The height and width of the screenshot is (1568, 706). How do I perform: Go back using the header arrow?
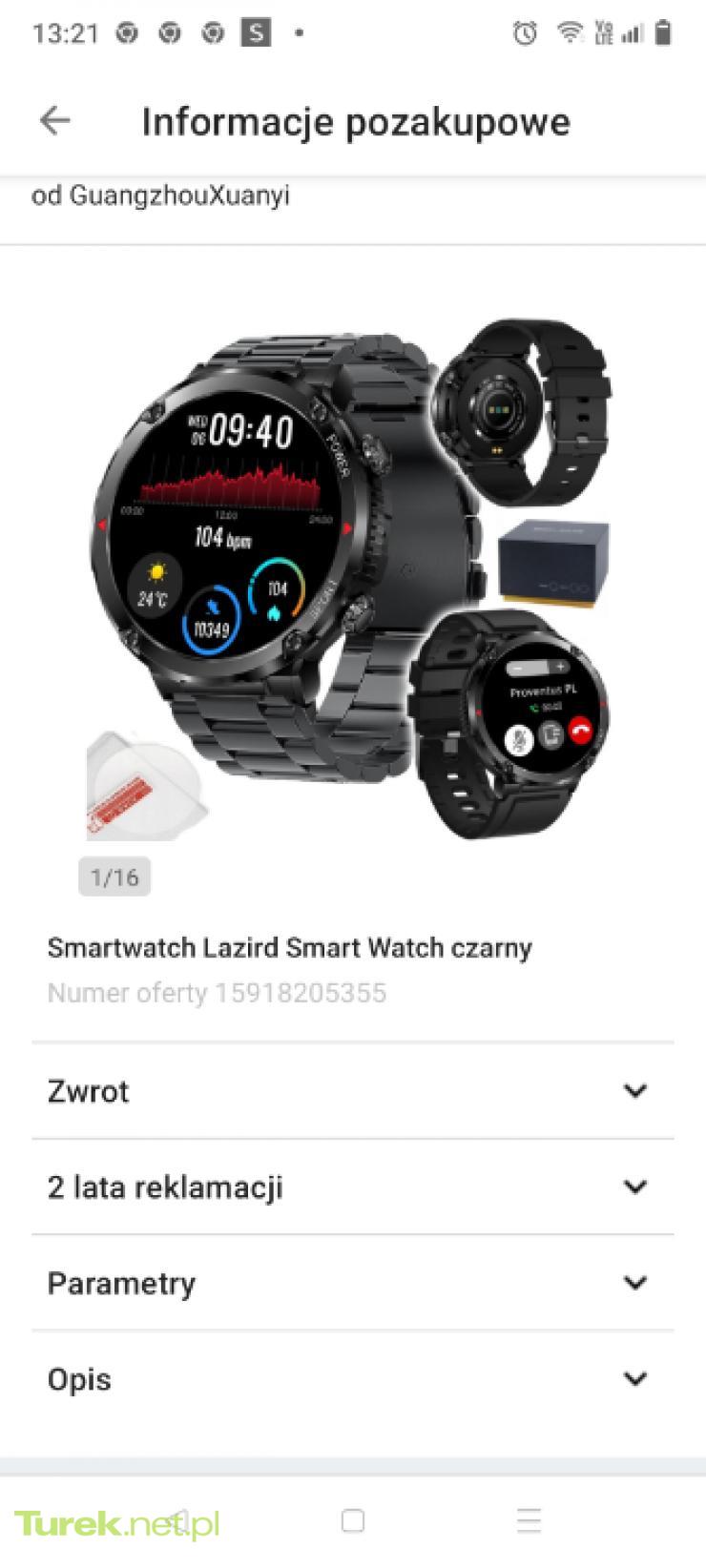click(x=55, y=121)
